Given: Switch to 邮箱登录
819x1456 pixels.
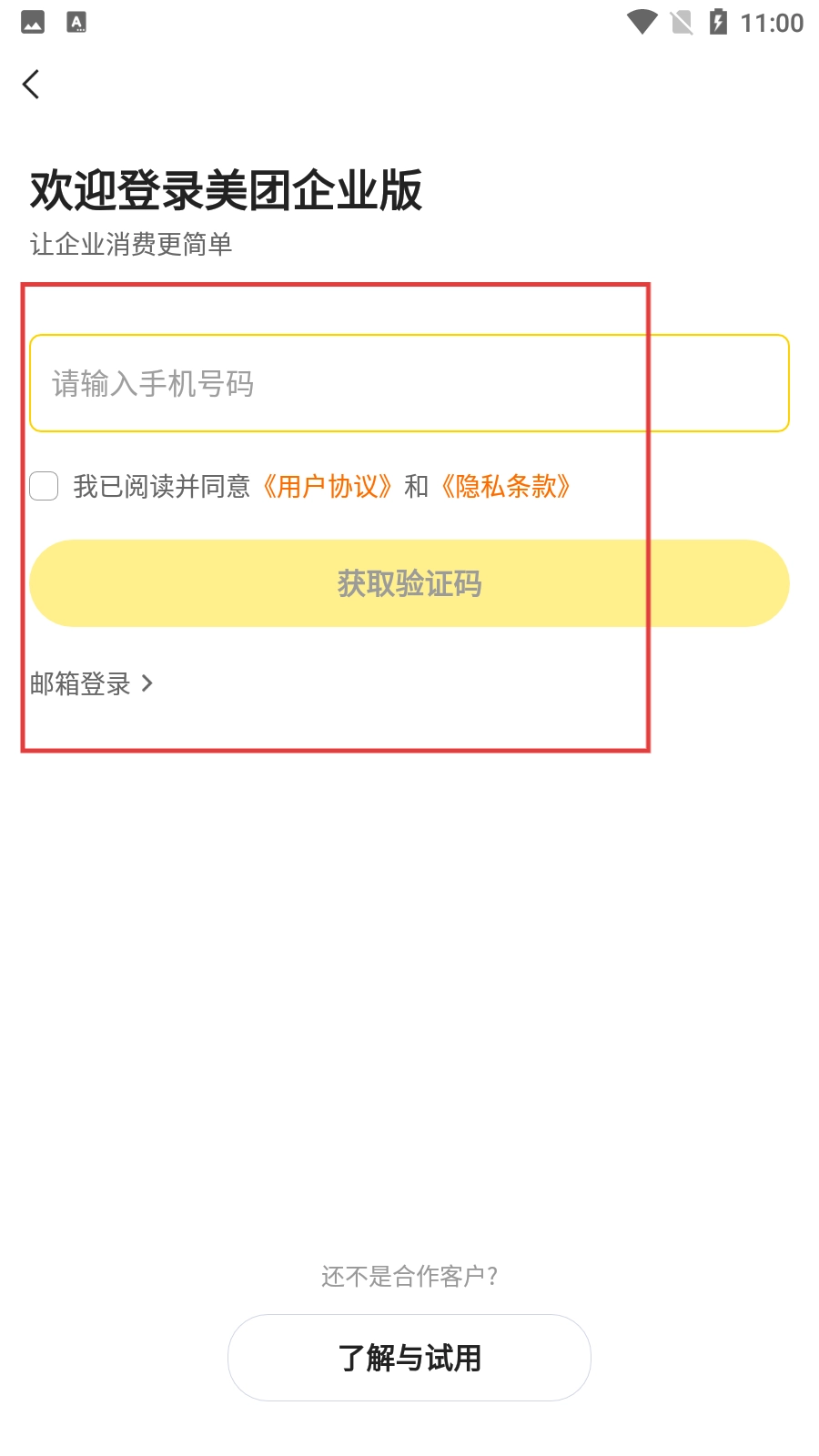Looking at the screenshot, I should [91, 683].
